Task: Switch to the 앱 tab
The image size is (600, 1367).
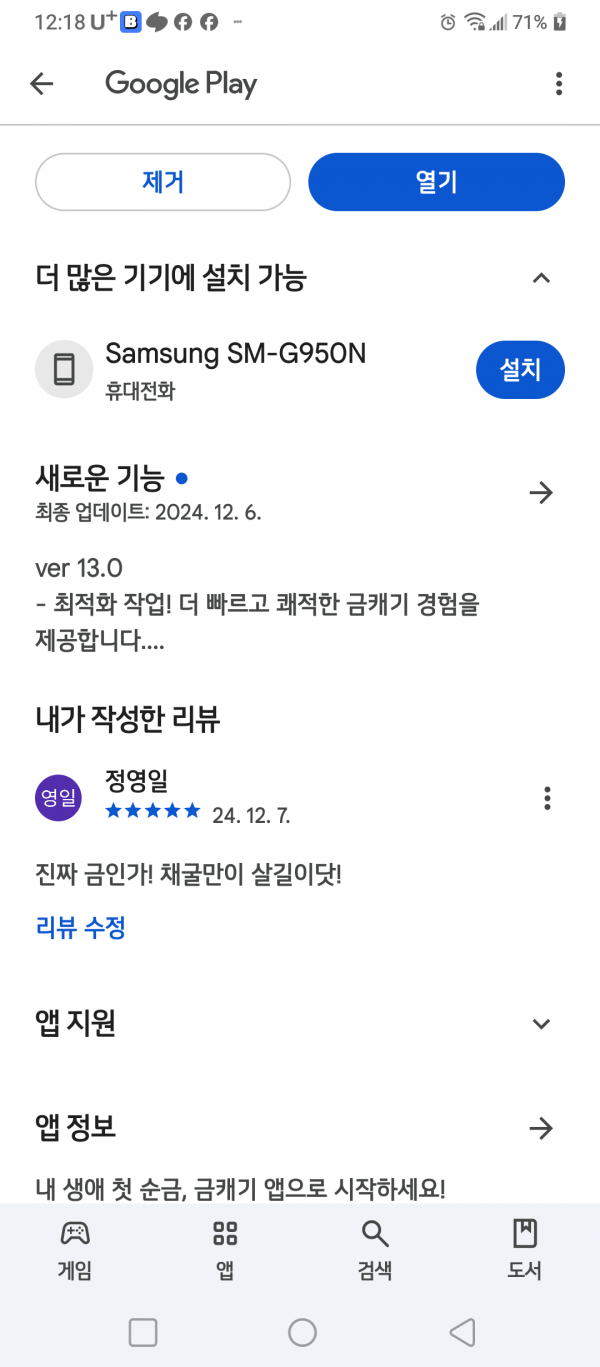Action: (225, 1250)
